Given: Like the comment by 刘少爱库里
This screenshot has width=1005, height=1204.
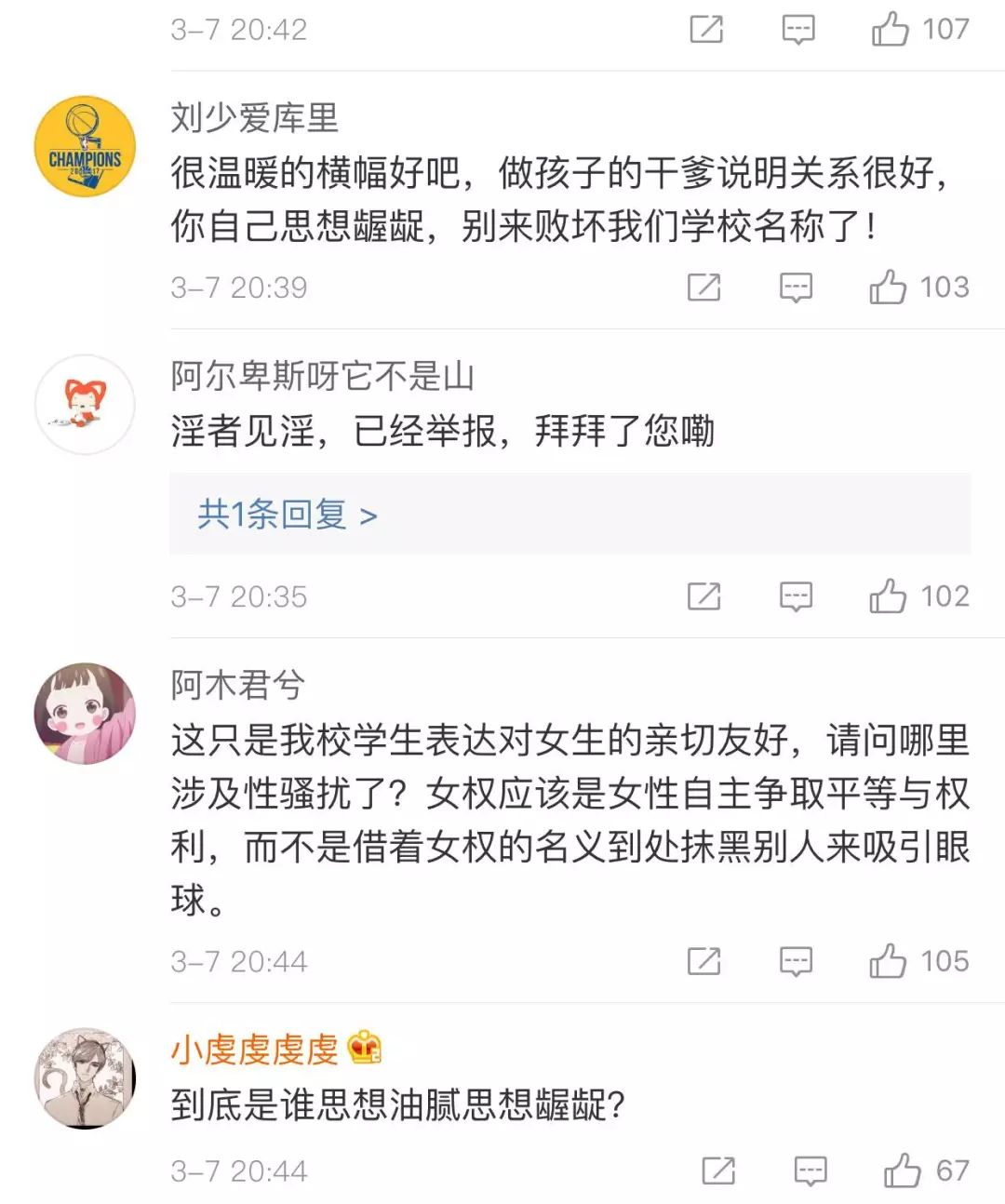Looking at the screenshot, I should [x=888, y=288].
